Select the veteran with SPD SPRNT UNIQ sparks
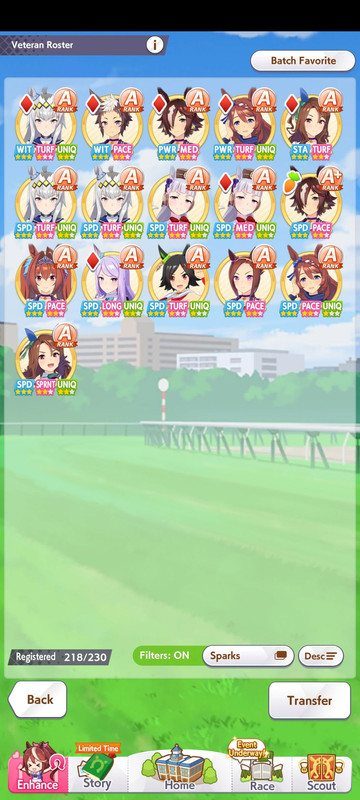This screenshot has width=360, height=800. tap(46, 360)
